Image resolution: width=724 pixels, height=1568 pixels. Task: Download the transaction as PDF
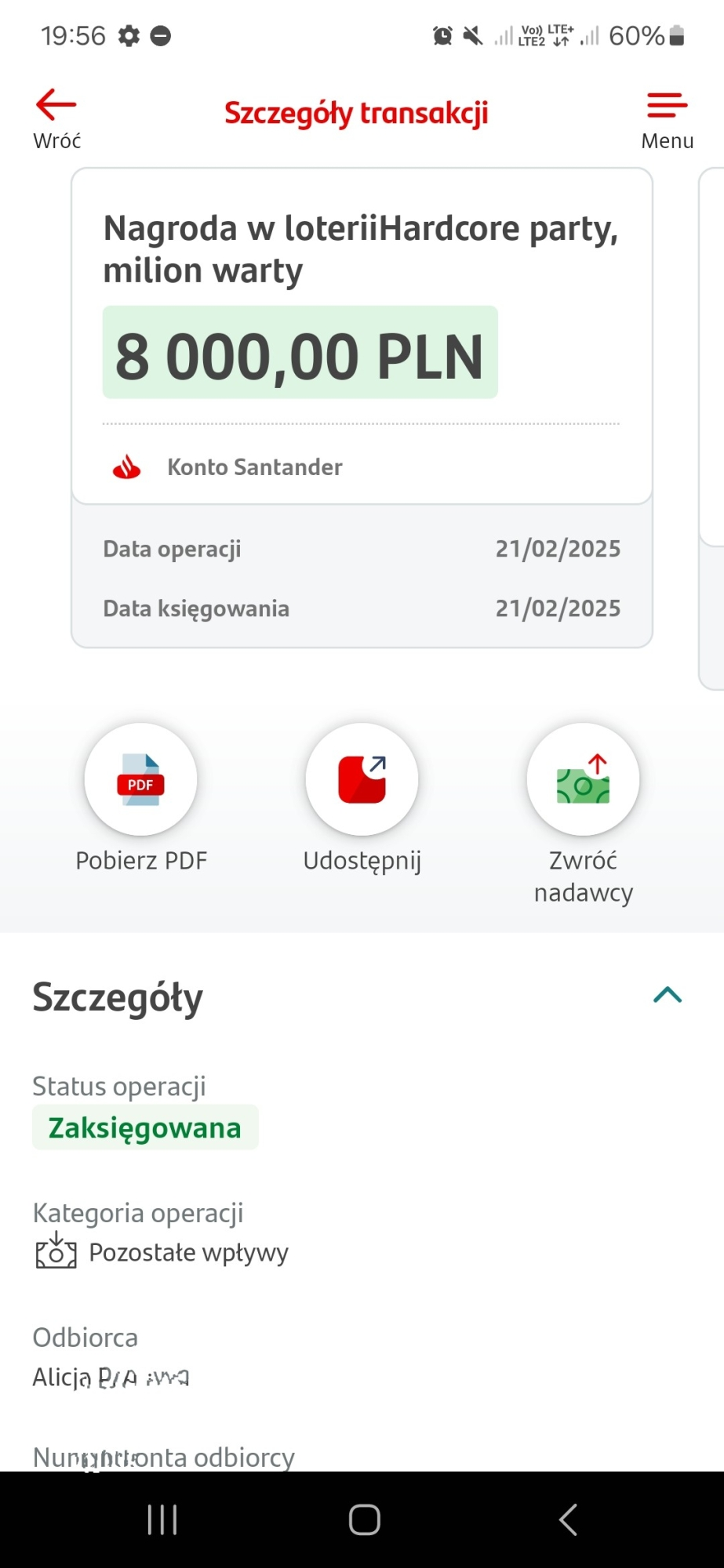click(141, 779)
